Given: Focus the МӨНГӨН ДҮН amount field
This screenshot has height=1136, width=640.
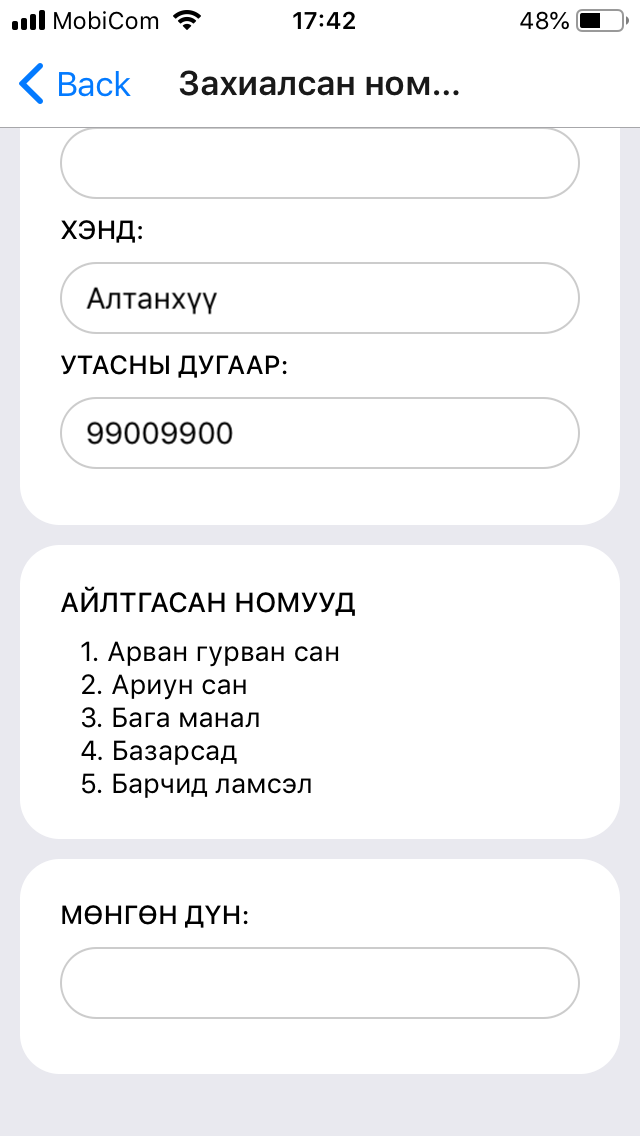Looking at the screenshot, I should (320, 983).
